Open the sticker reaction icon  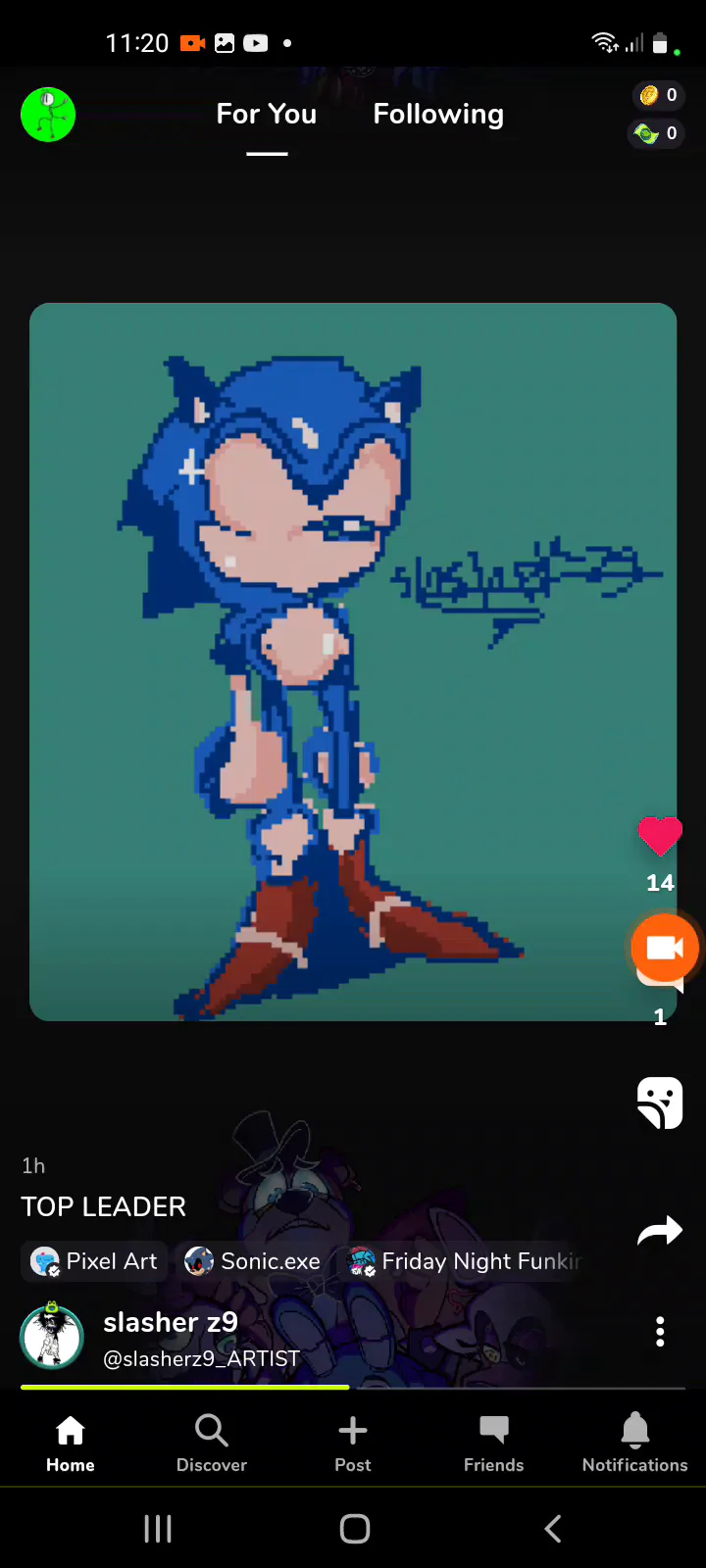pos(660,1103)
